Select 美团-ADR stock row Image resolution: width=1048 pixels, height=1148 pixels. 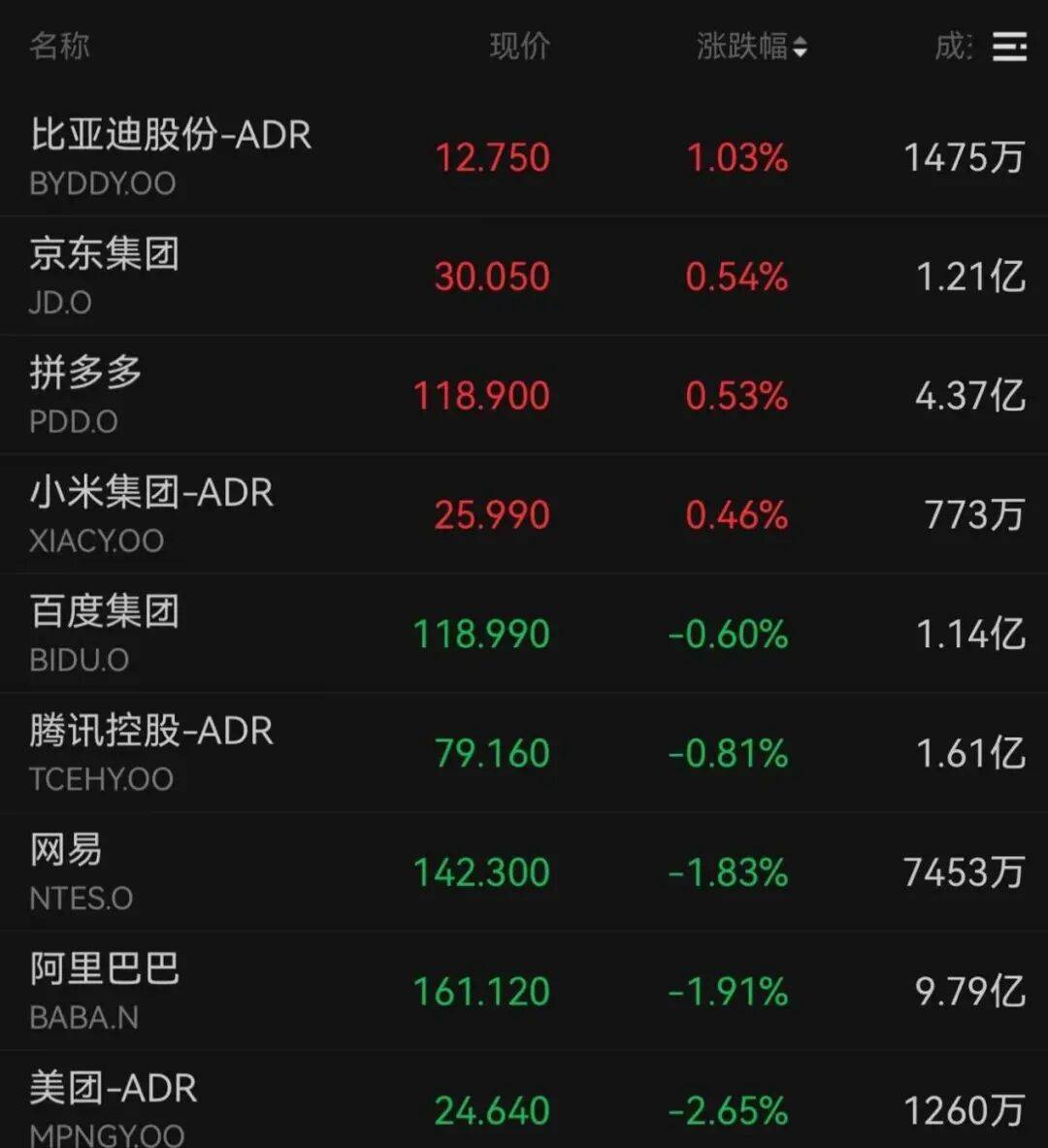[x=113, y=1107]
